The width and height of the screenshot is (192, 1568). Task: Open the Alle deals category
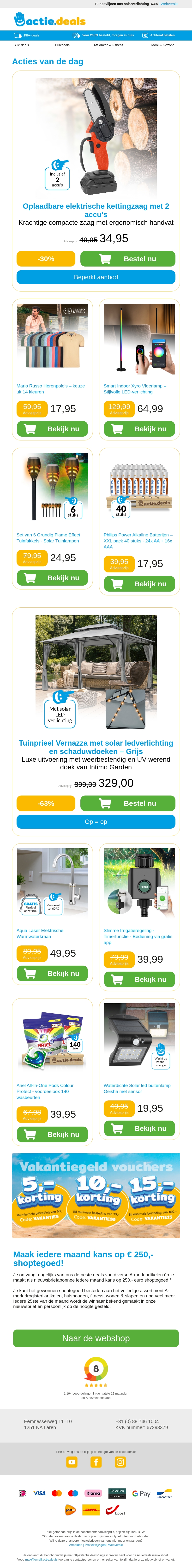22,45
